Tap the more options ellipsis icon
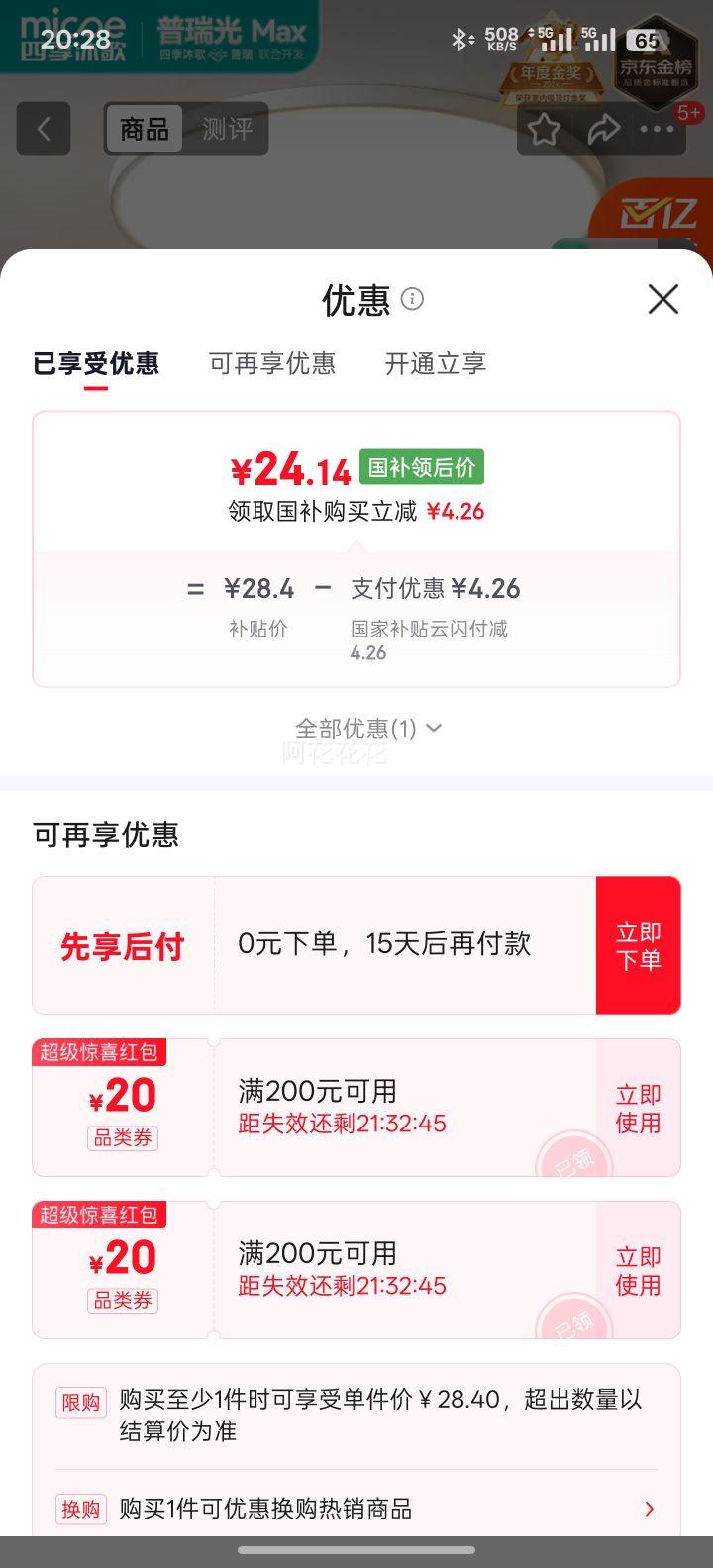This screenshot has width=713, height=1568. point(659,129)
